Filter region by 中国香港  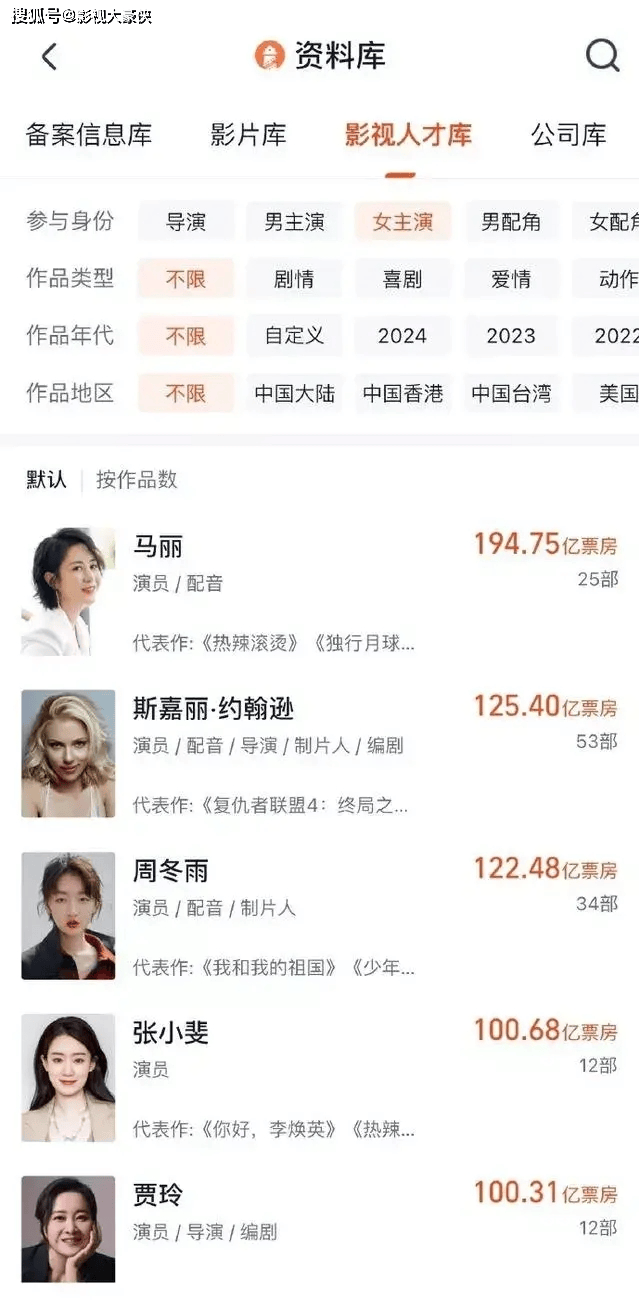pos(402,393)
